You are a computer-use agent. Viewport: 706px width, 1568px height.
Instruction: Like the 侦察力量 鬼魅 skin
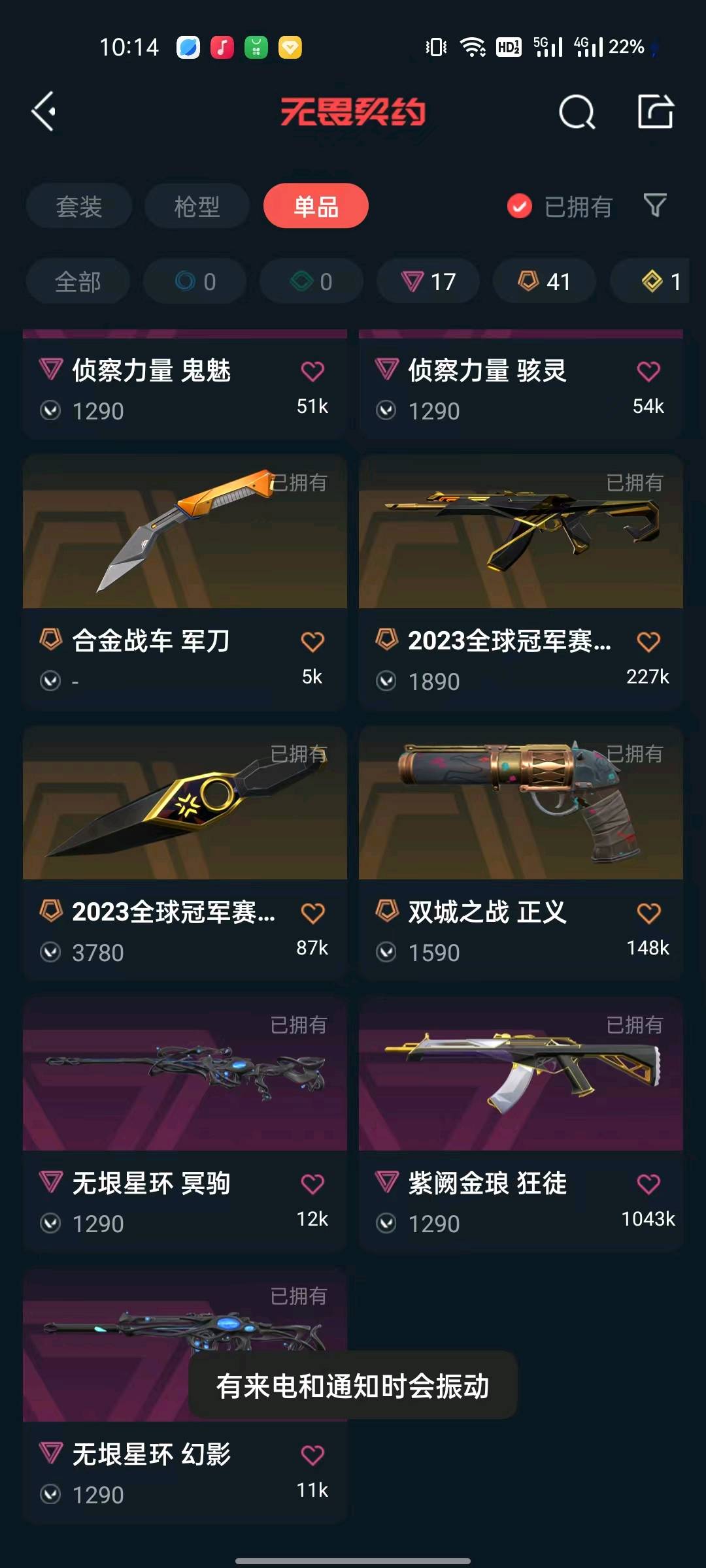312,371
